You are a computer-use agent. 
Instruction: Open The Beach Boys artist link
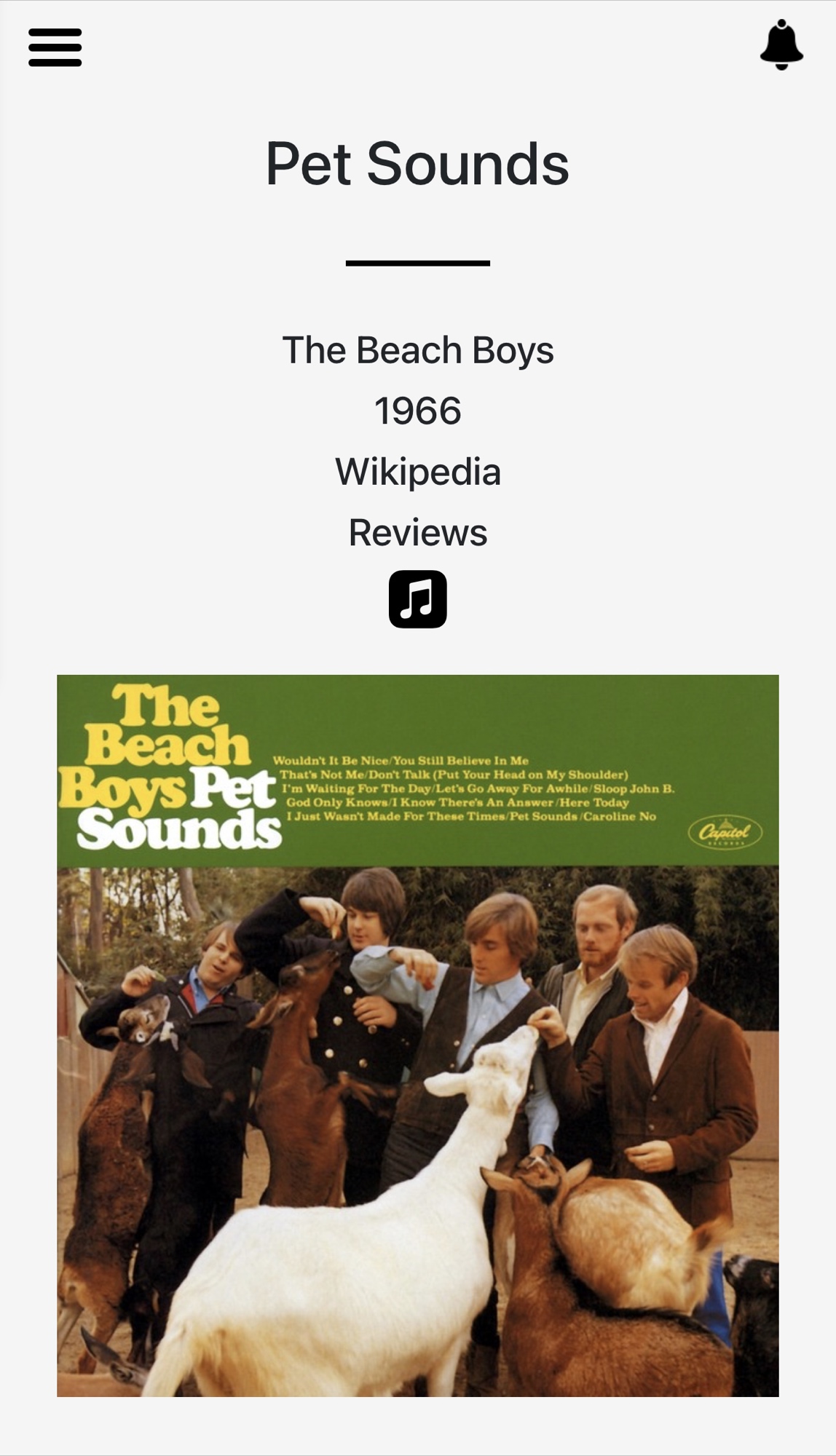[417, 350]
